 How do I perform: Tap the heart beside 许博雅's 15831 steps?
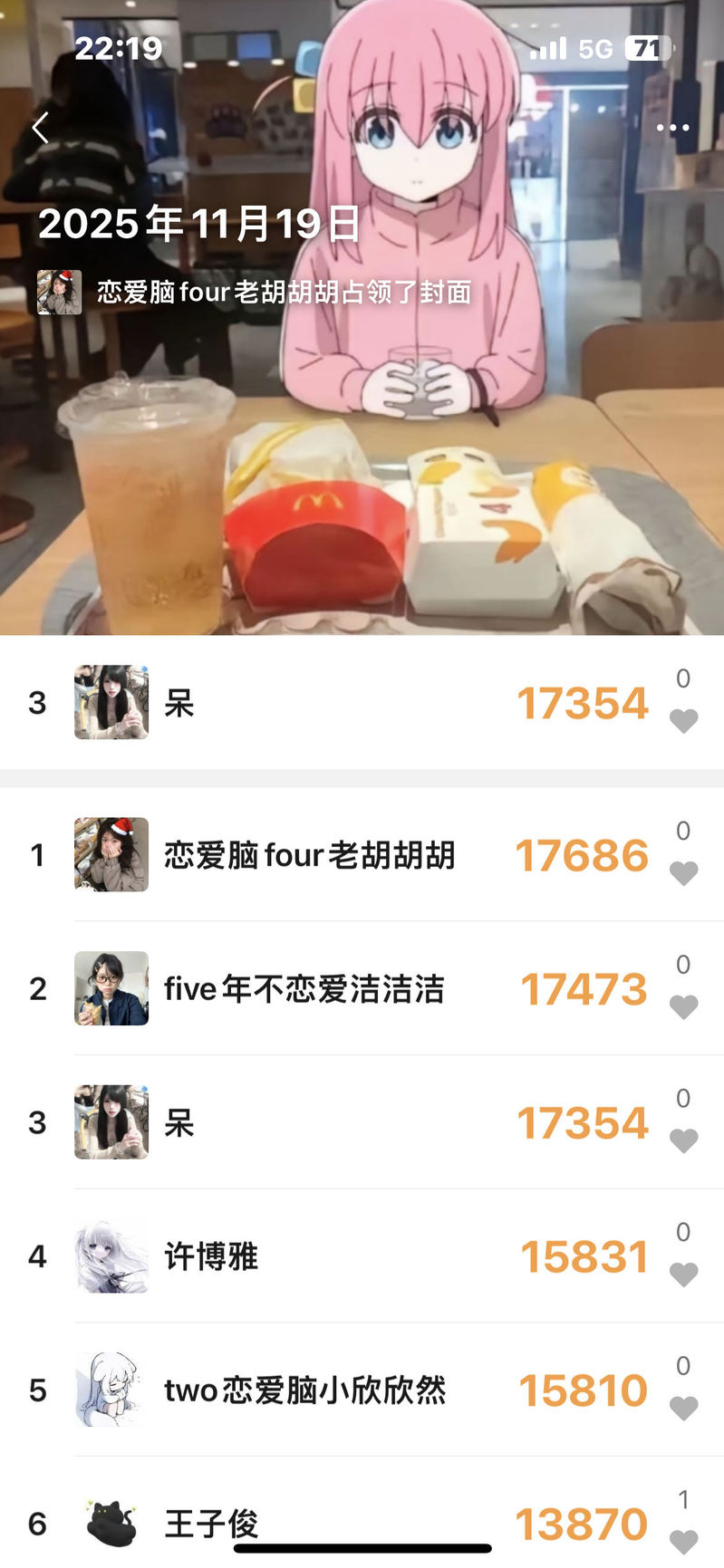tap(683, 1275)
